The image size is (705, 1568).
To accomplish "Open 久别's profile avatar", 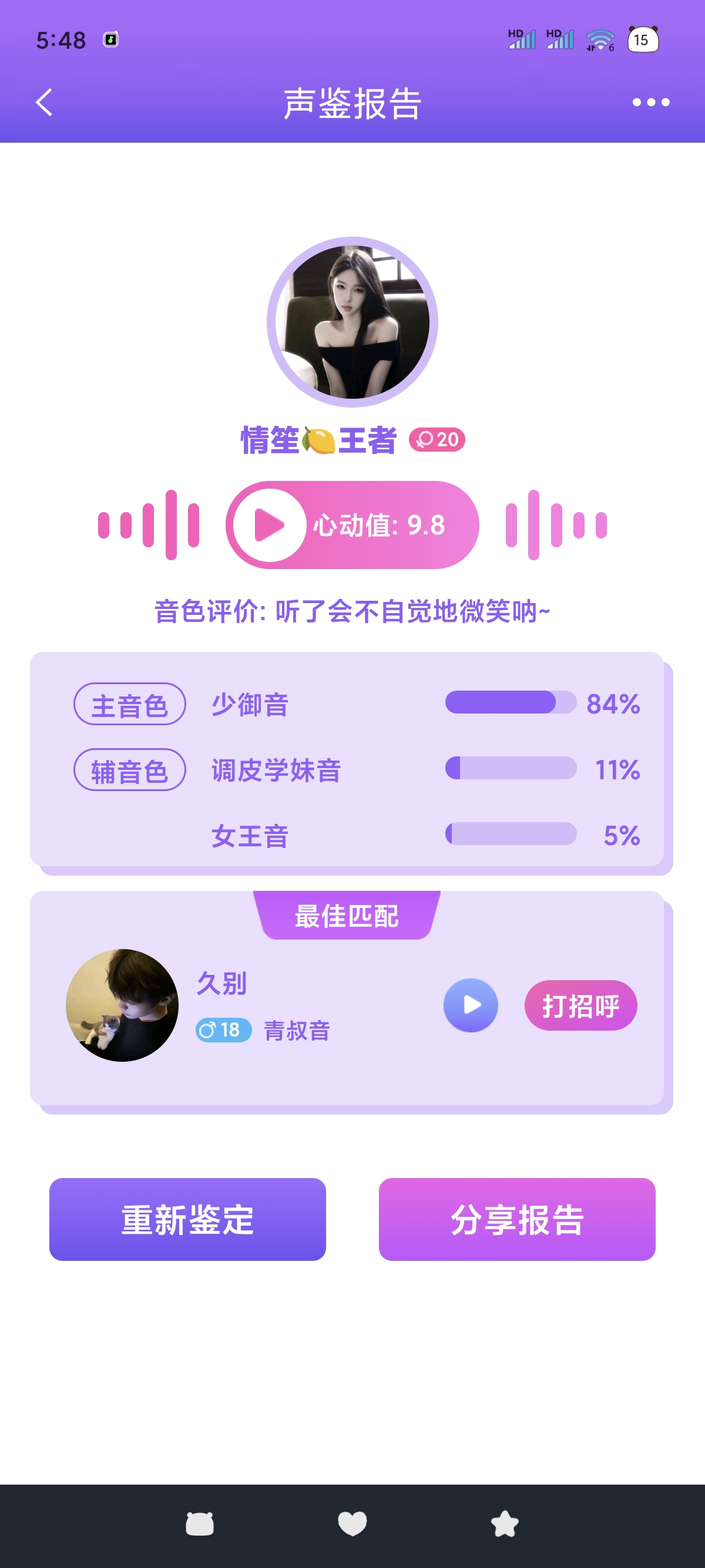I will click(x=122, y=1005).
